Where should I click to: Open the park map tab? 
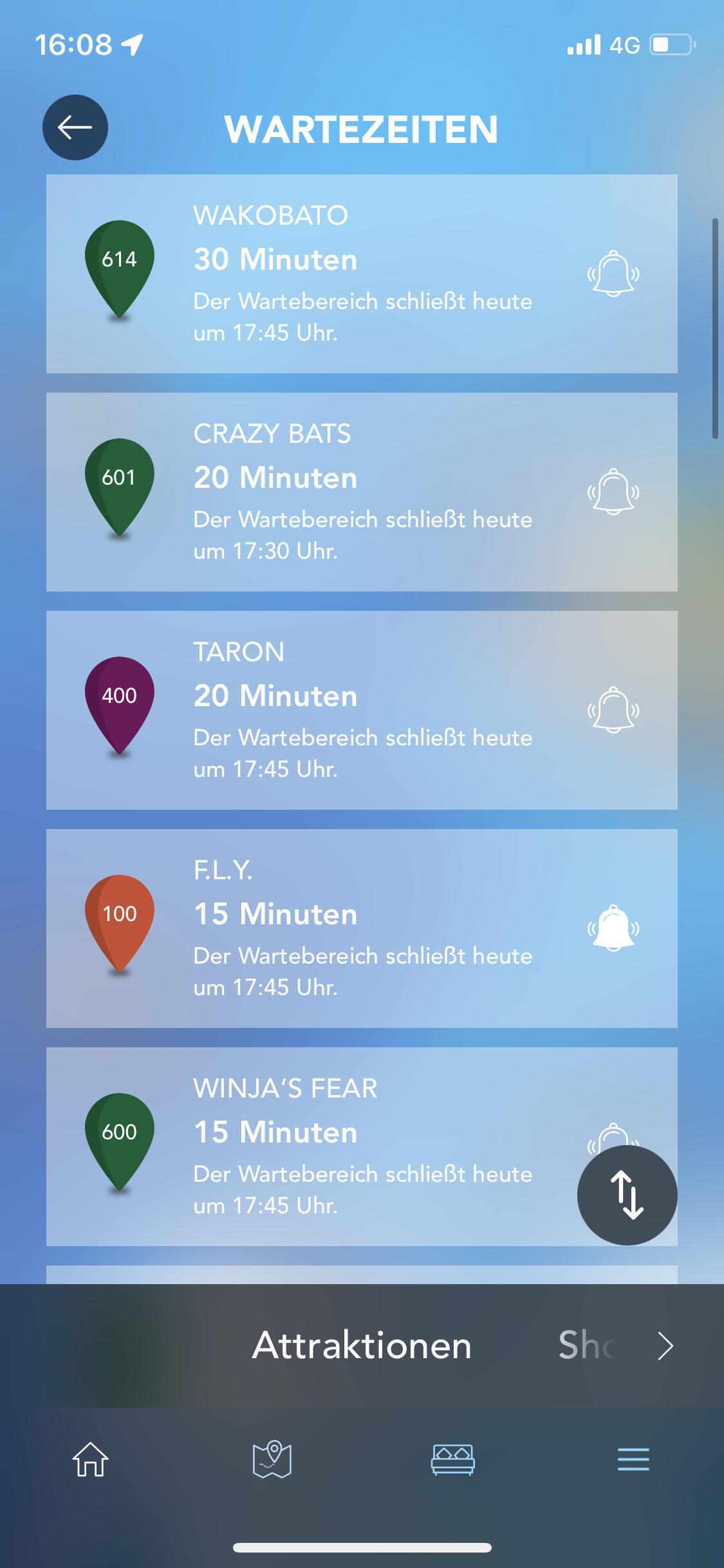pos(272,1459)
